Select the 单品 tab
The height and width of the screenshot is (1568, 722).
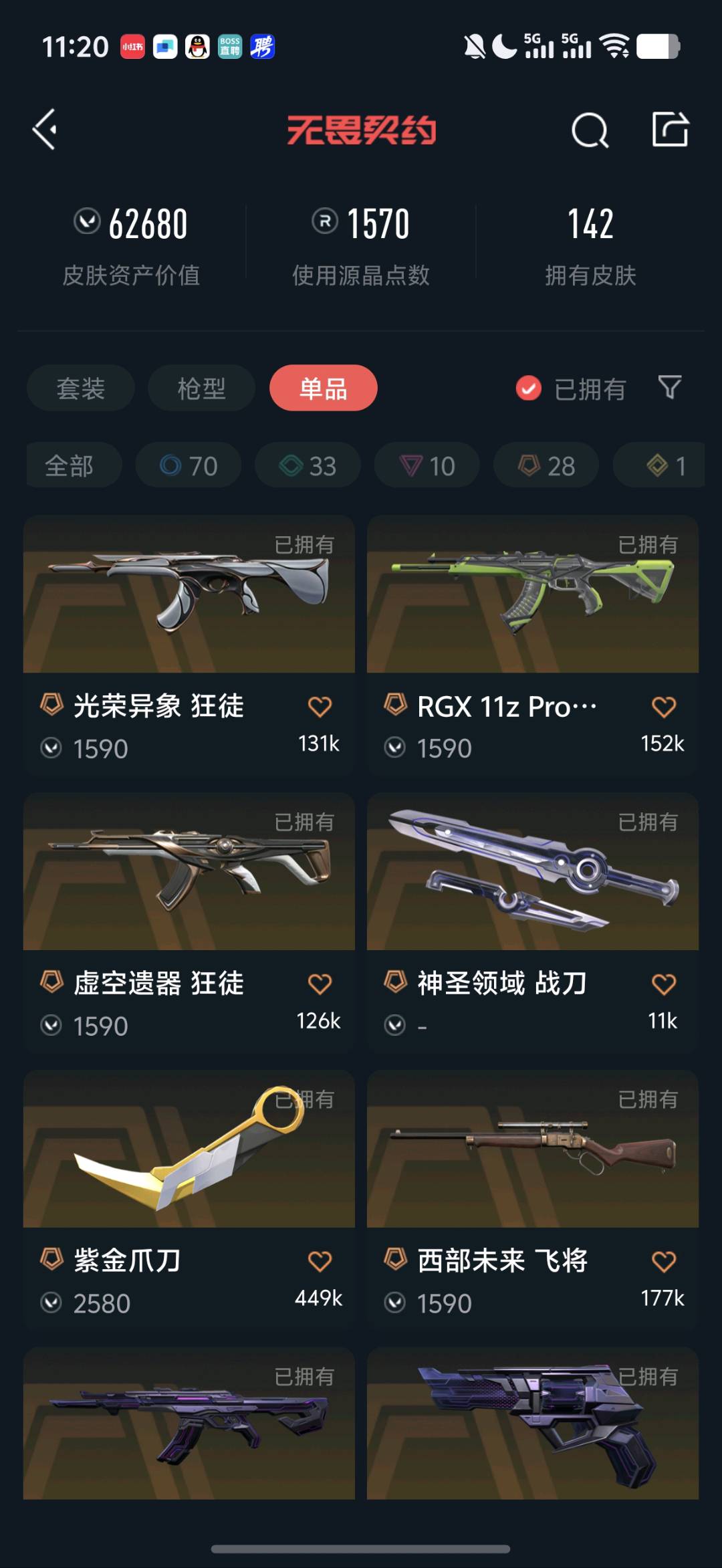(323, 388)
